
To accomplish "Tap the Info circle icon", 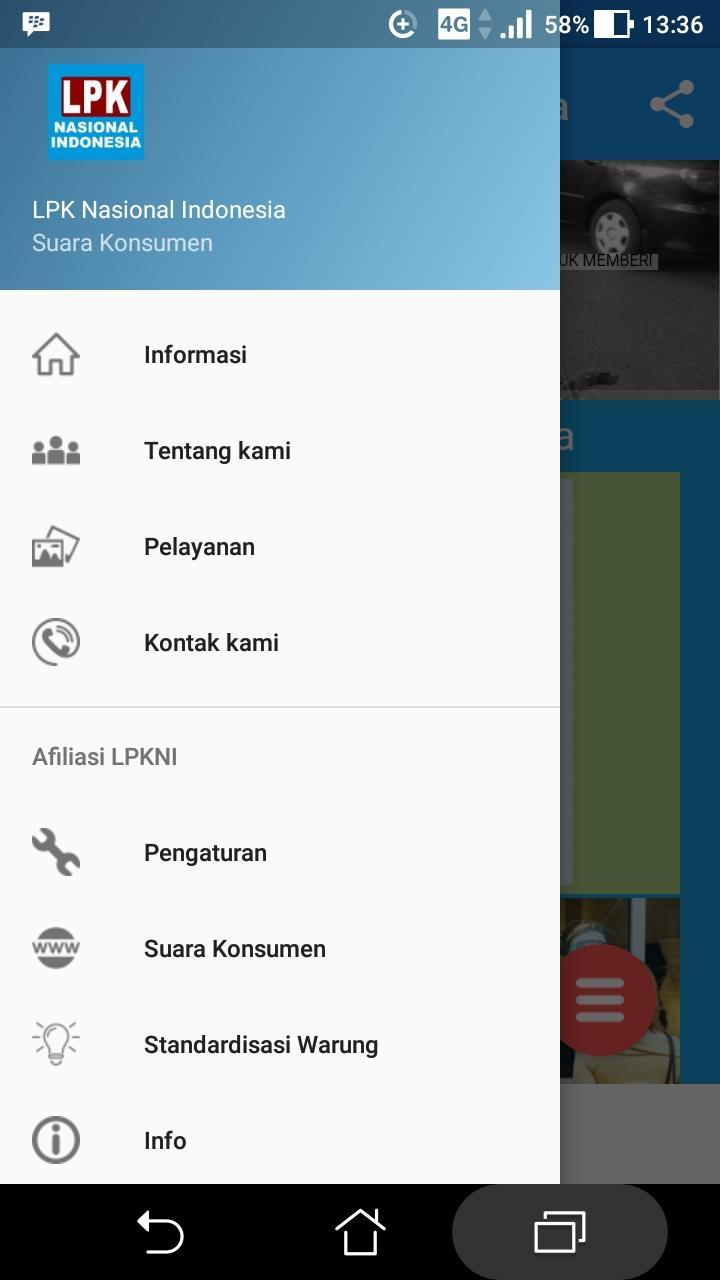I will (x=56, y=1140).
